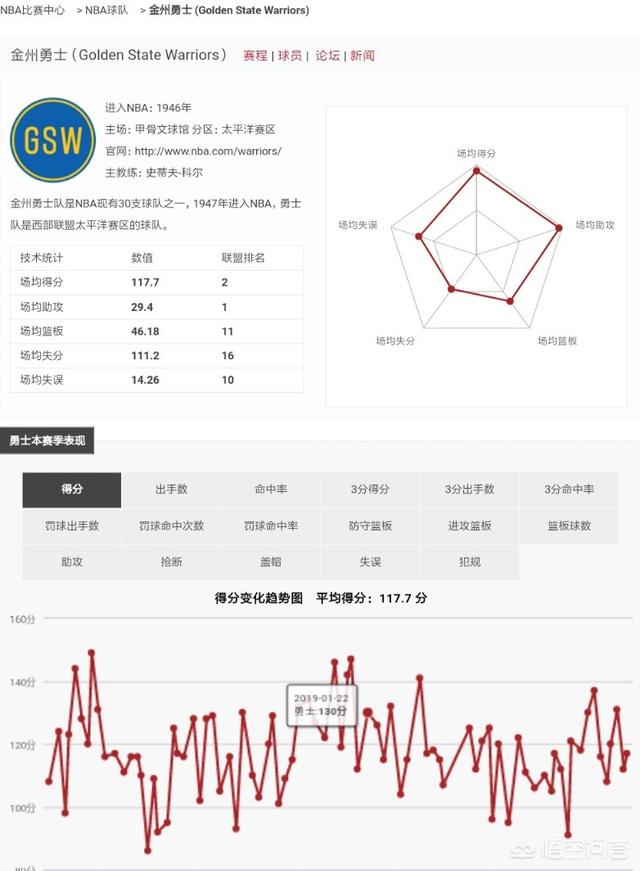
Task: Select the 犯规 fouls tab
Action: click(469, 562)
